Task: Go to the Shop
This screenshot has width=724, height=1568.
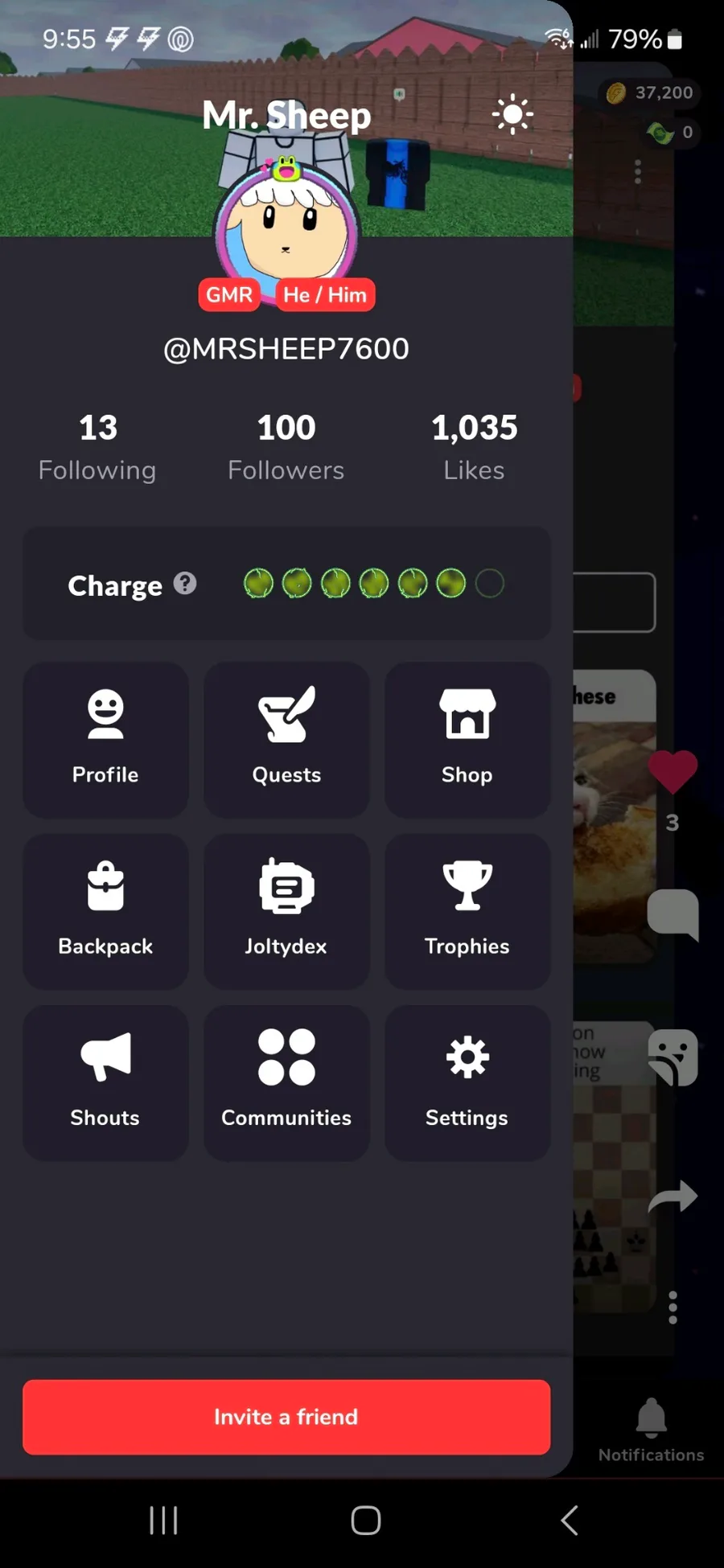Action: (467, 739)
